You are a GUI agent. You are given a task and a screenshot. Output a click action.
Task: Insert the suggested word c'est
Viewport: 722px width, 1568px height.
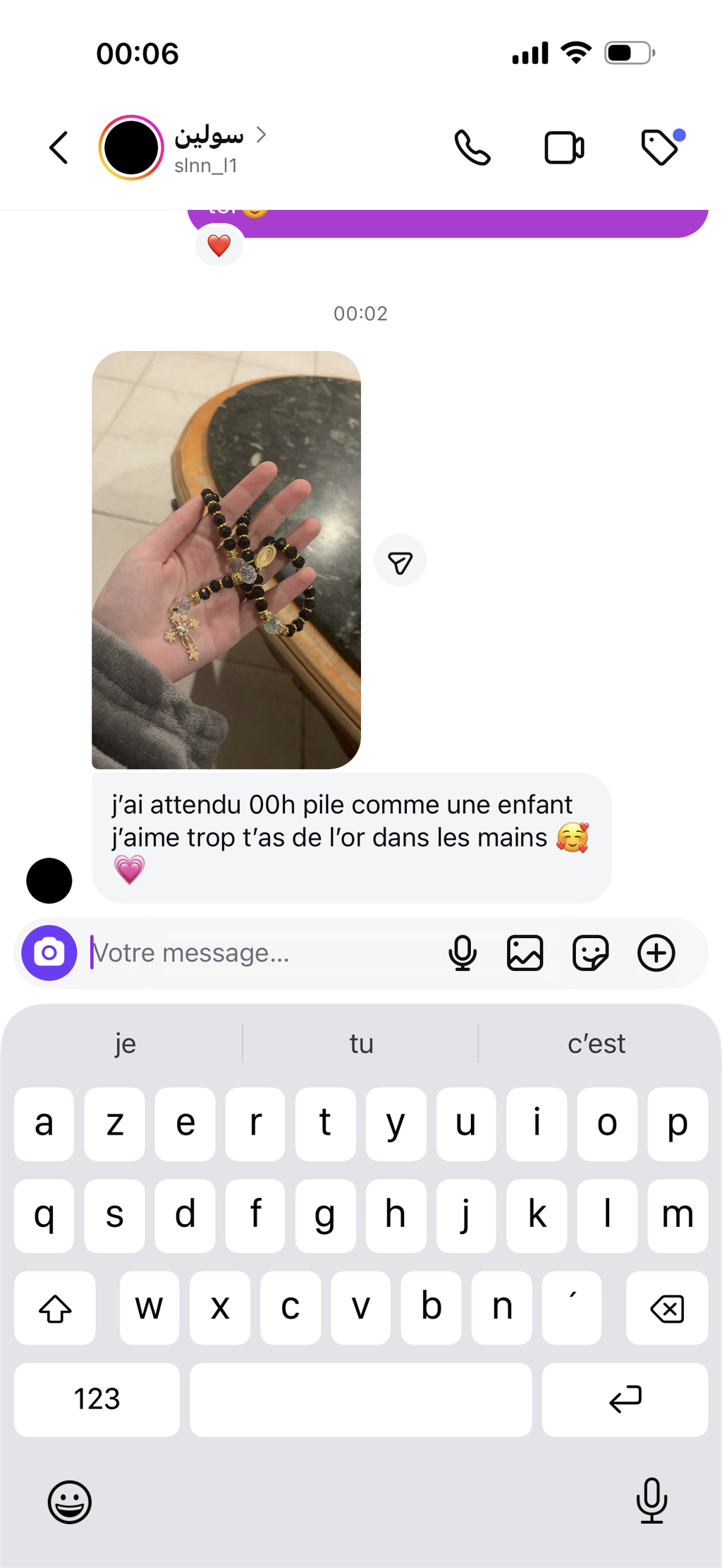(x=596, y=1044)
